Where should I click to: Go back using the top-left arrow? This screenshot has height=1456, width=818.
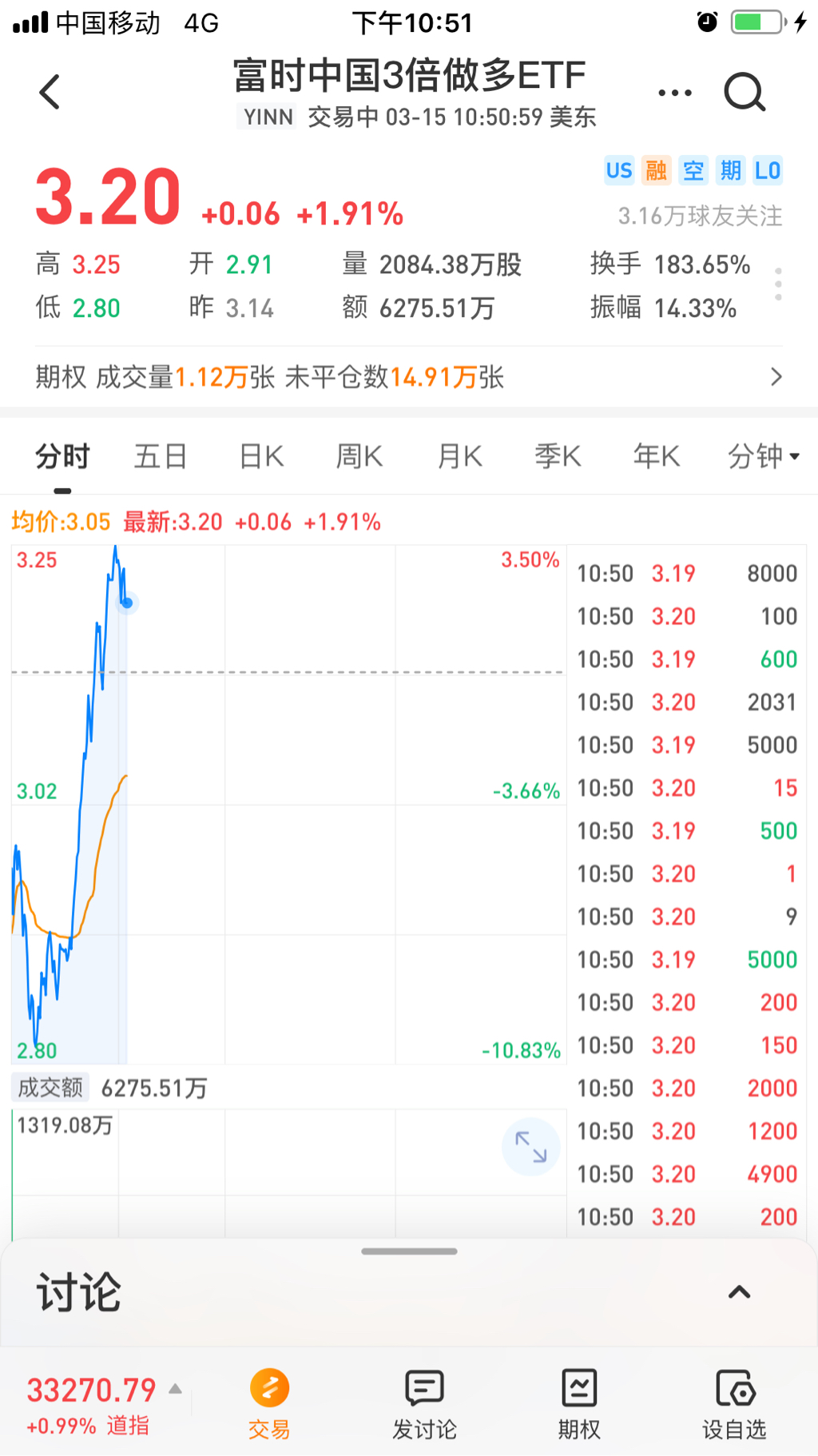50,92
